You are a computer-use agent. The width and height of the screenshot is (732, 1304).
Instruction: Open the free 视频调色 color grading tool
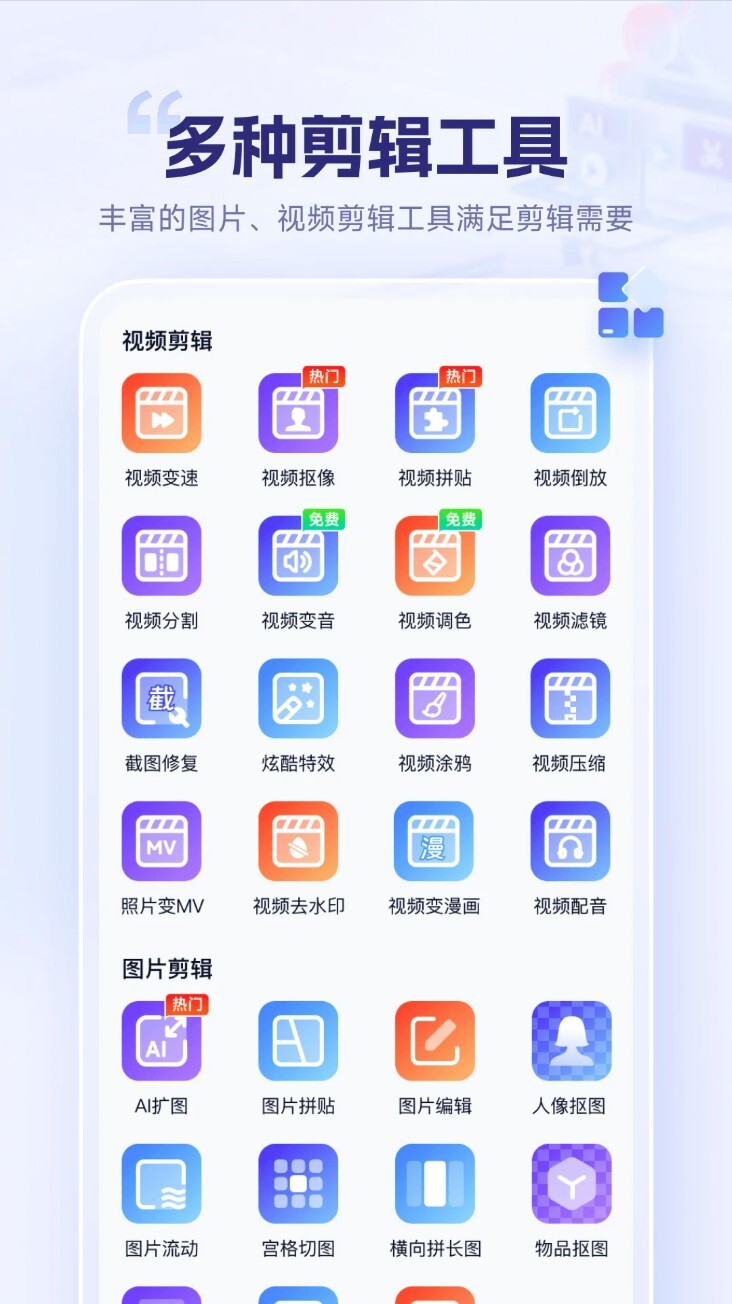[x=434, y=555]
